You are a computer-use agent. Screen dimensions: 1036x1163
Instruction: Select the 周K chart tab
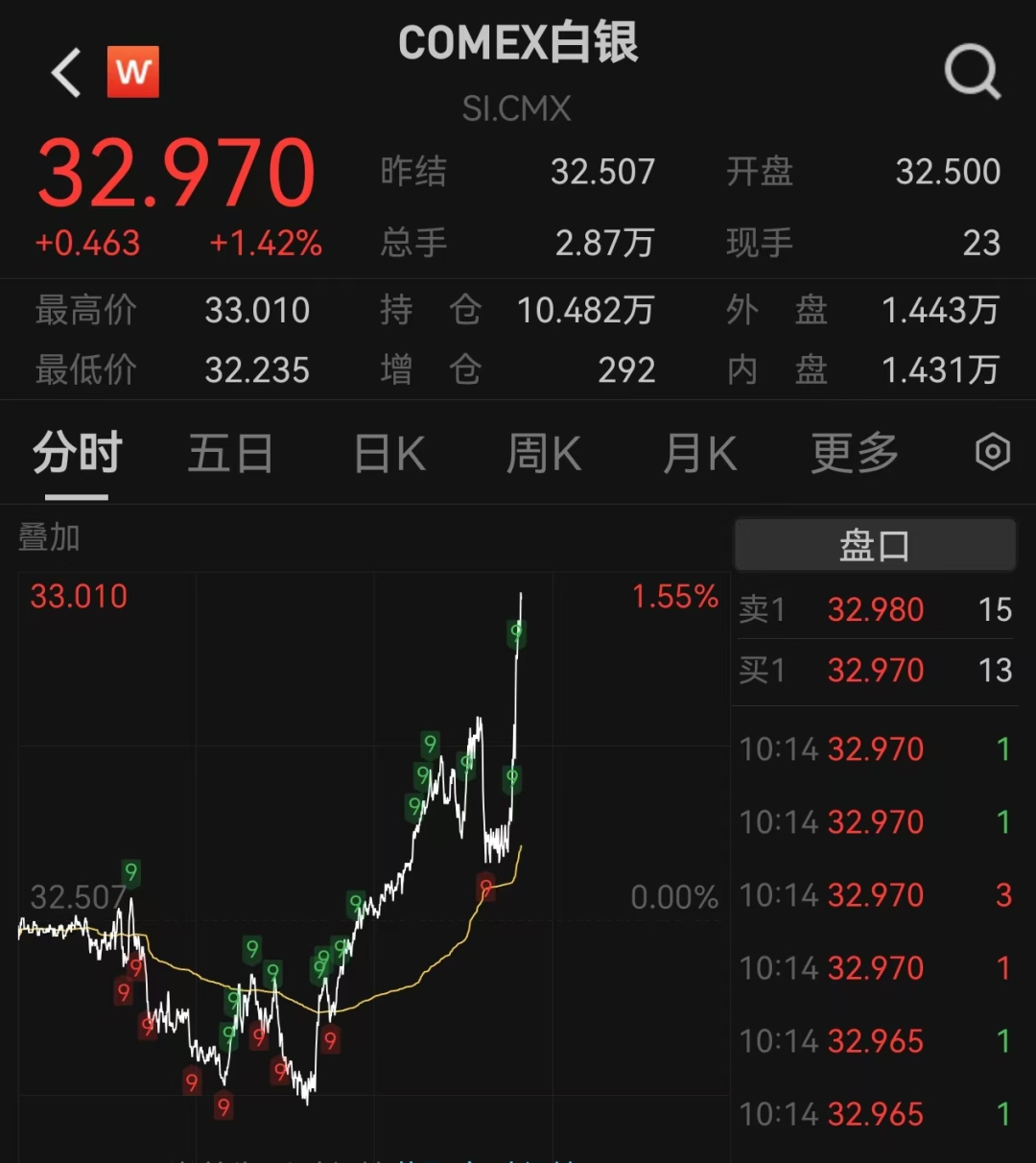(544, 453)
